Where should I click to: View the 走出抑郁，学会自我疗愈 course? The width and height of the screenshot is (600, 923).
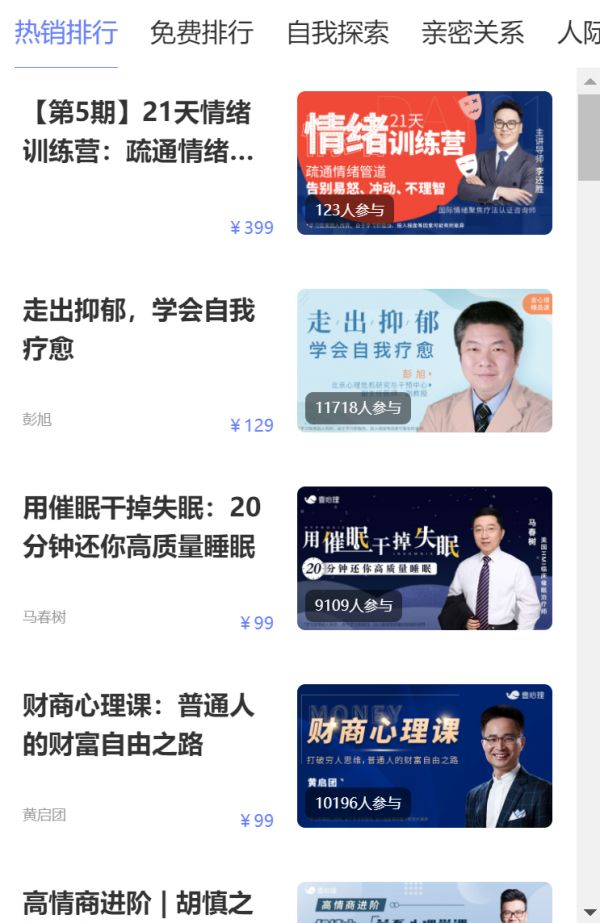[138, 329]
